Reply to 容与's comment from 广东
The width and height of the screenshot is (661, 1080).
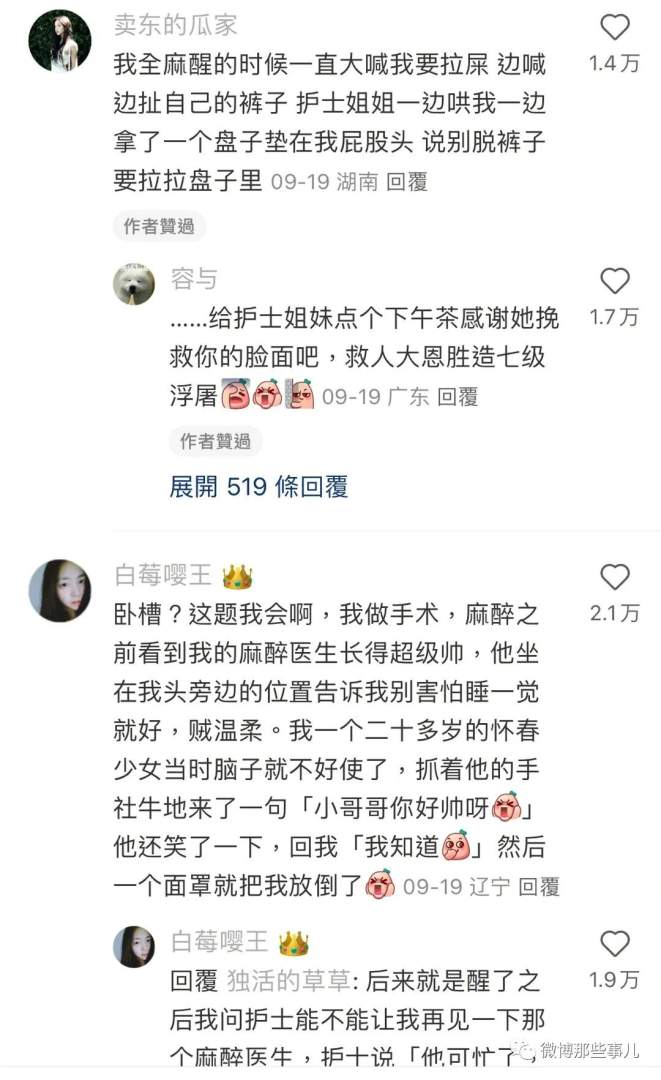(x=457, y=397)
